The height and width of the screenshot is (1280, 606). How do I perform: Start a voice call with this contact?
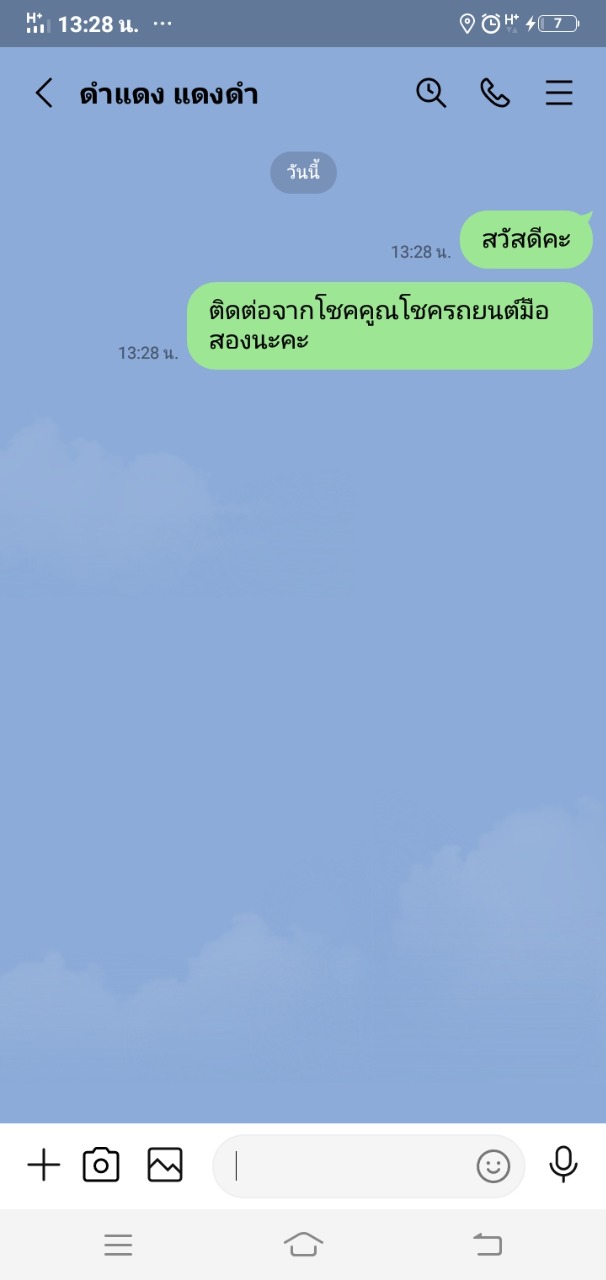coord(495,93)
